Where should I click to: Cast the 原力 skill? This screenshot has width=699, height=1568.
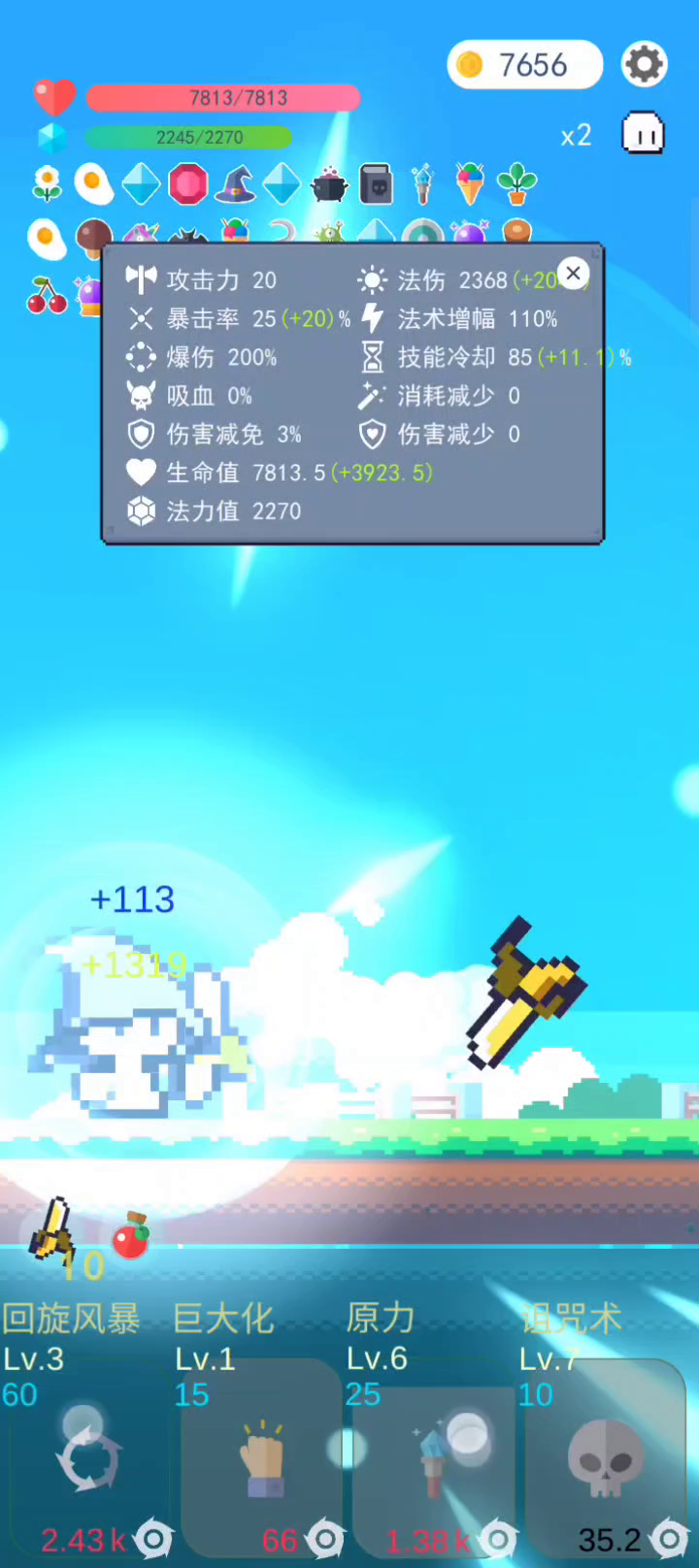point(434,1455)
